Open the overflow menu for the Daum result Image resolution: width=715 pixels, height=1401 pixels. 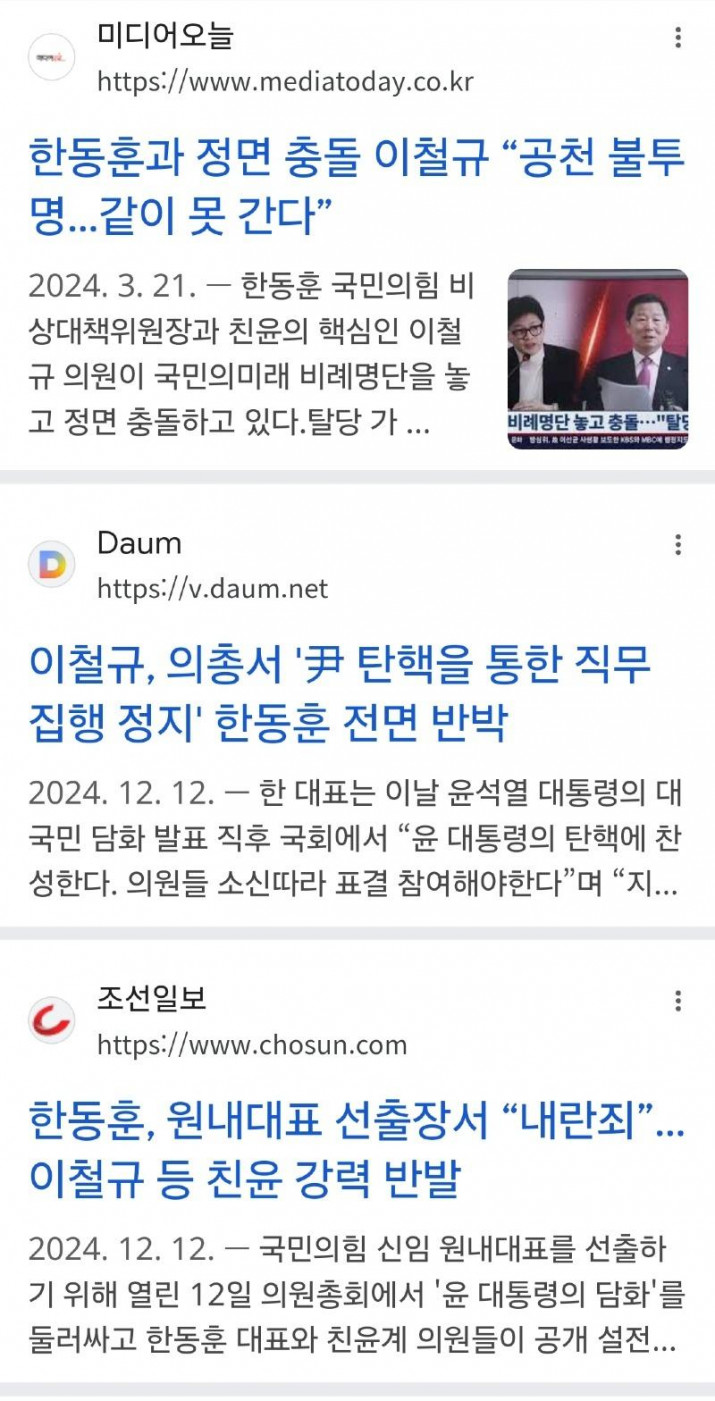coord(678,545)
